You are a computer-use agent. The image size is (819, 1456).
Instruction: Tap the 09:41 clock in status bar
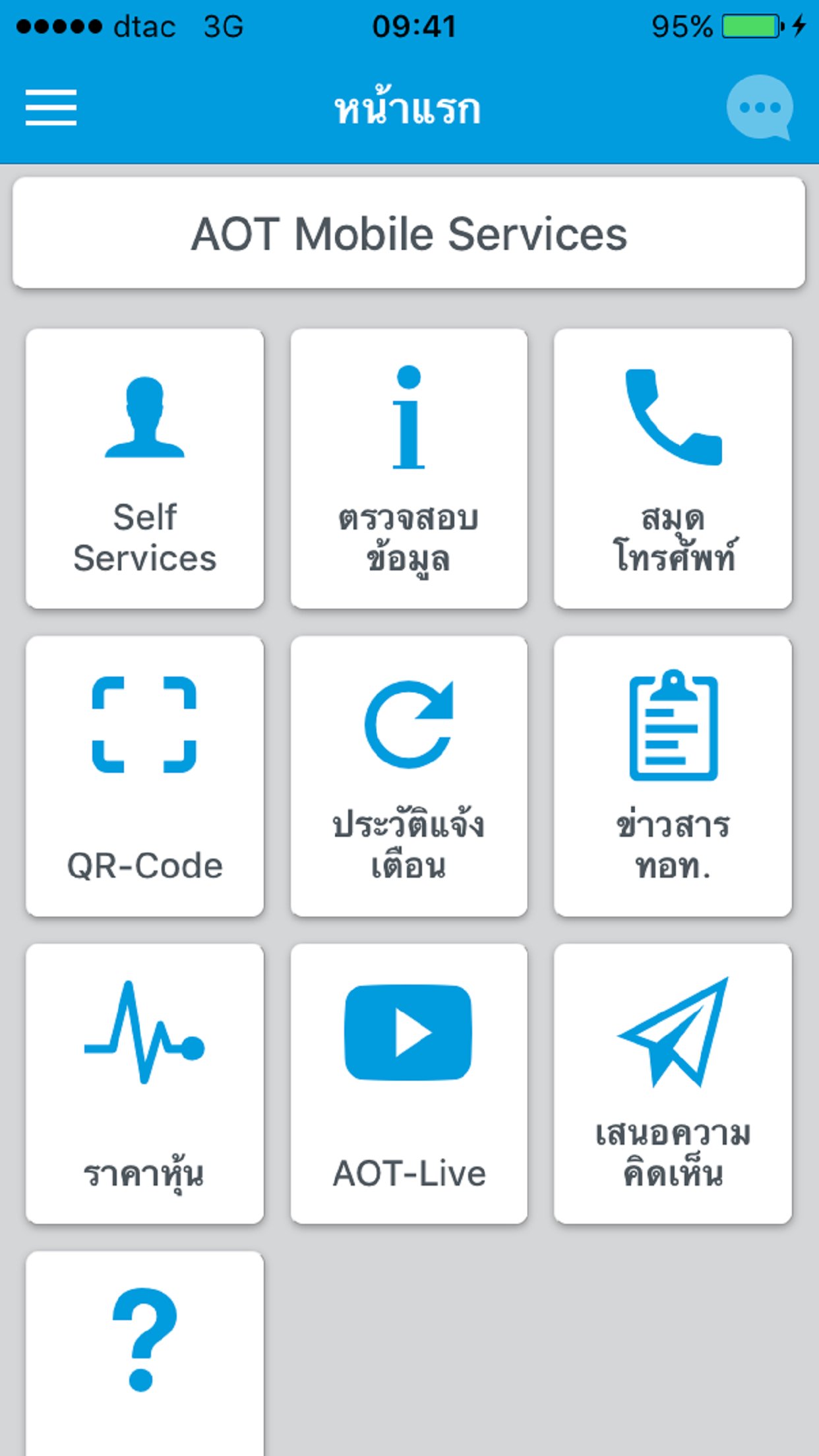(x=410, y=25)
